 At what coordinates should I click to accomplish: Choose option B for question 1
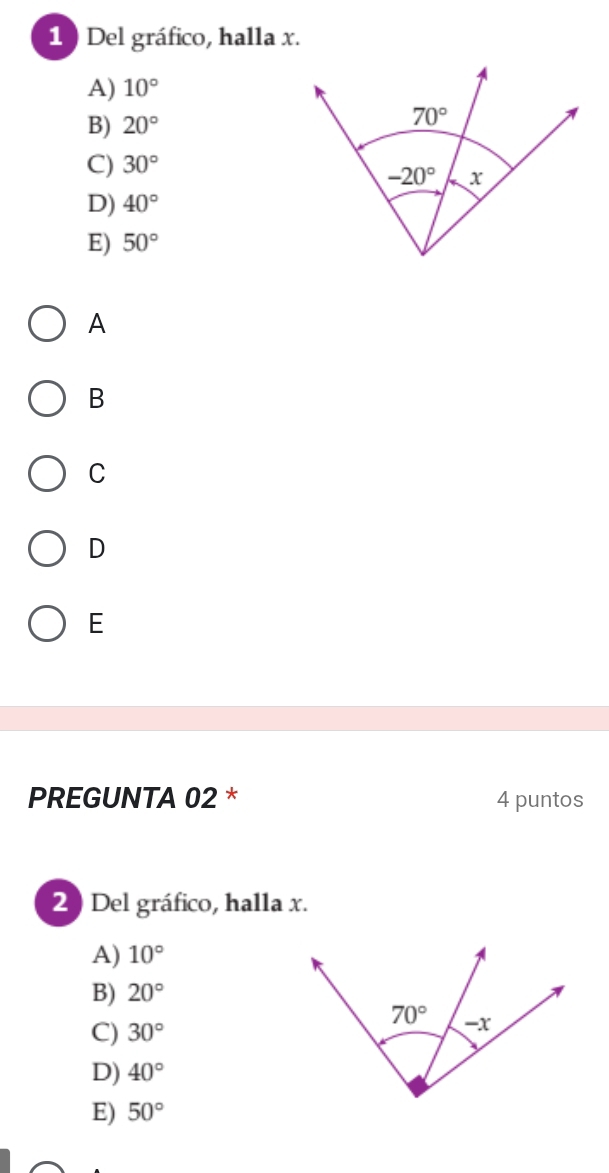(46, 399)
